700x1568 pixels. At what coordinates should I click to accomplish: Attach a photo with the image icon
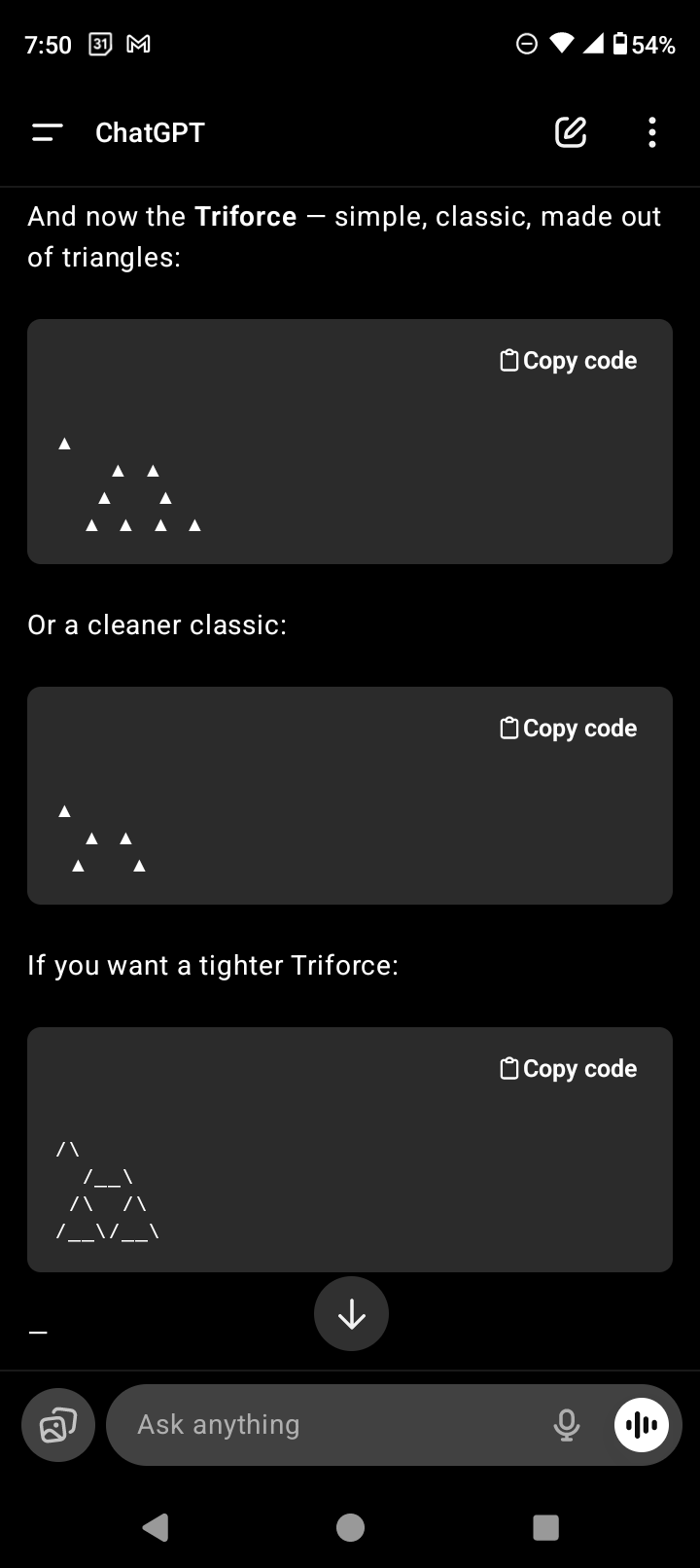[57, 1425]
